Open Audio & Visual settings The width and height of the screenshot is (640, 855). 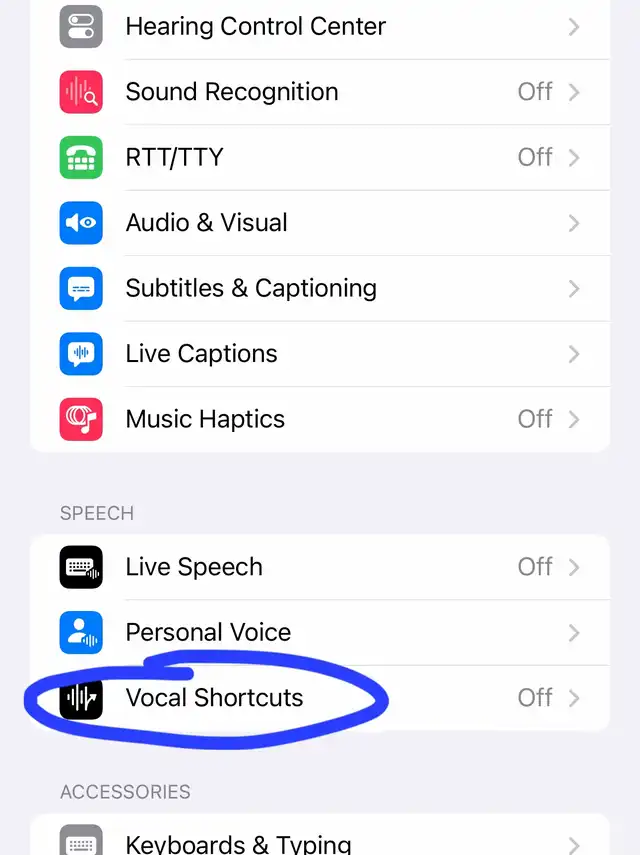(320, 223)
